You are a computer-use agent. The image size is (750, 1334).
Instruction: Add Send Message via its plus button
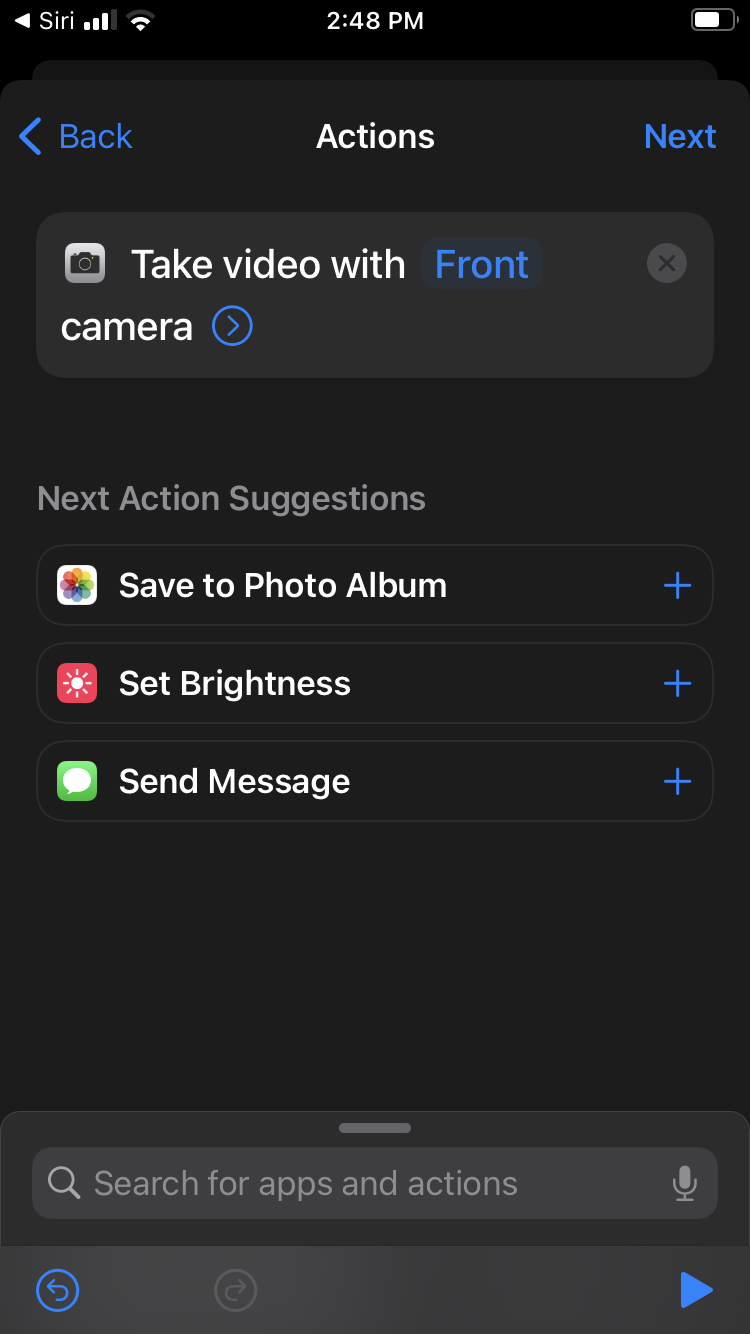click(677, 781)
